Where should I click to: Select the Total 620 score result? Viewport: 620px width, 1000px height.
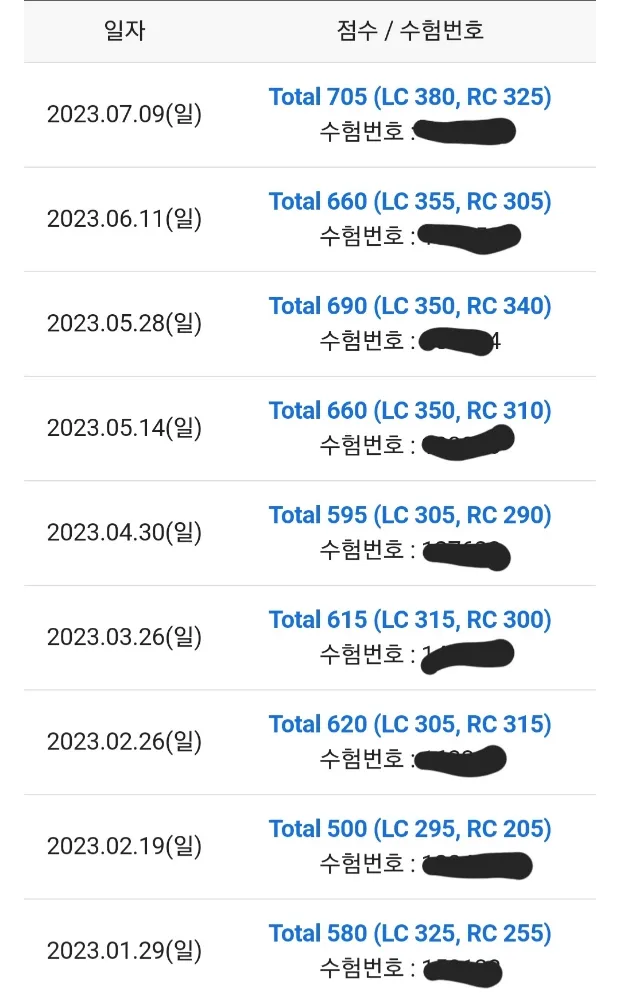click(410, 724)
